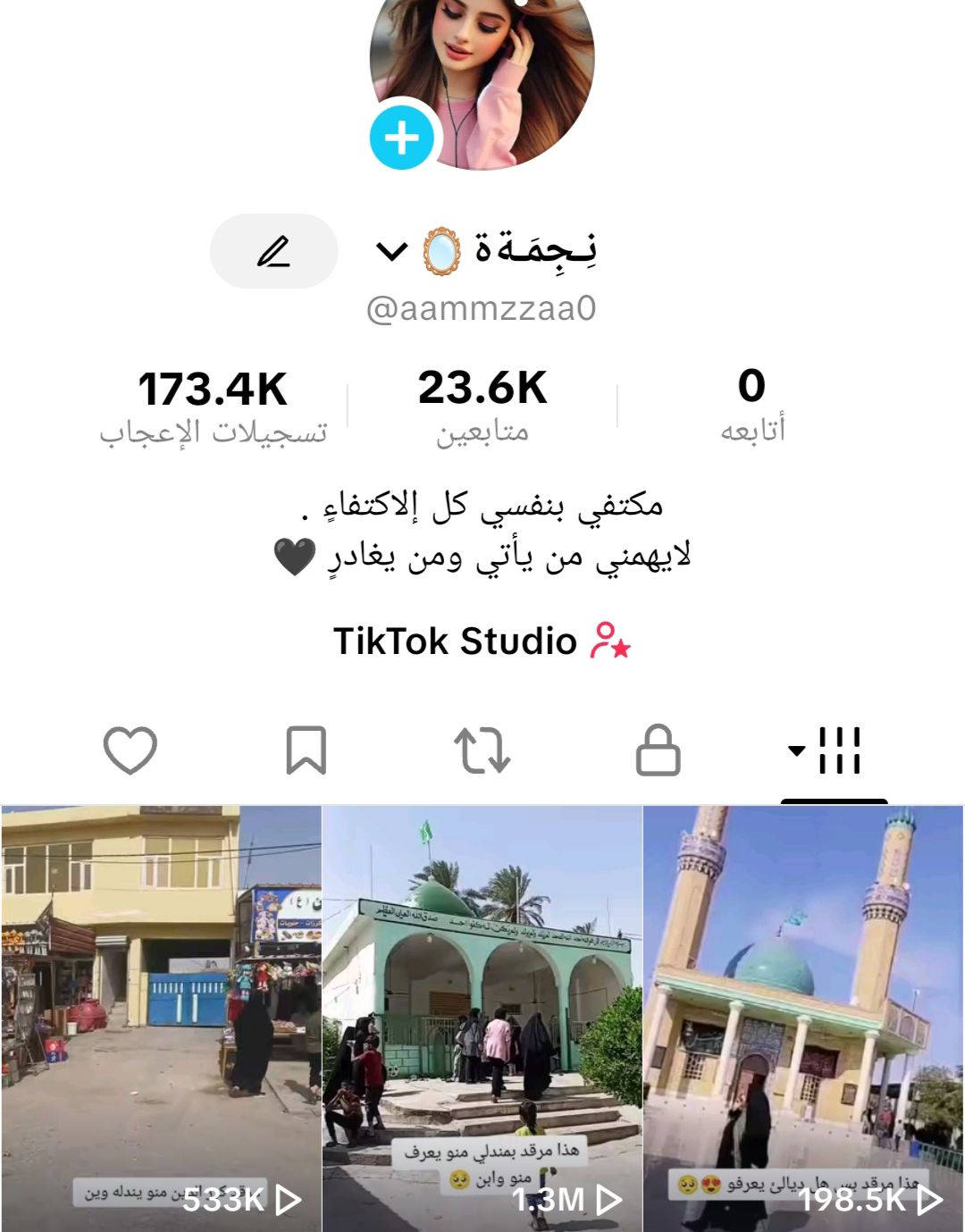Tap the blue plus on profile photo
This screenshot has height=1232, width=965.
point(402,138)
